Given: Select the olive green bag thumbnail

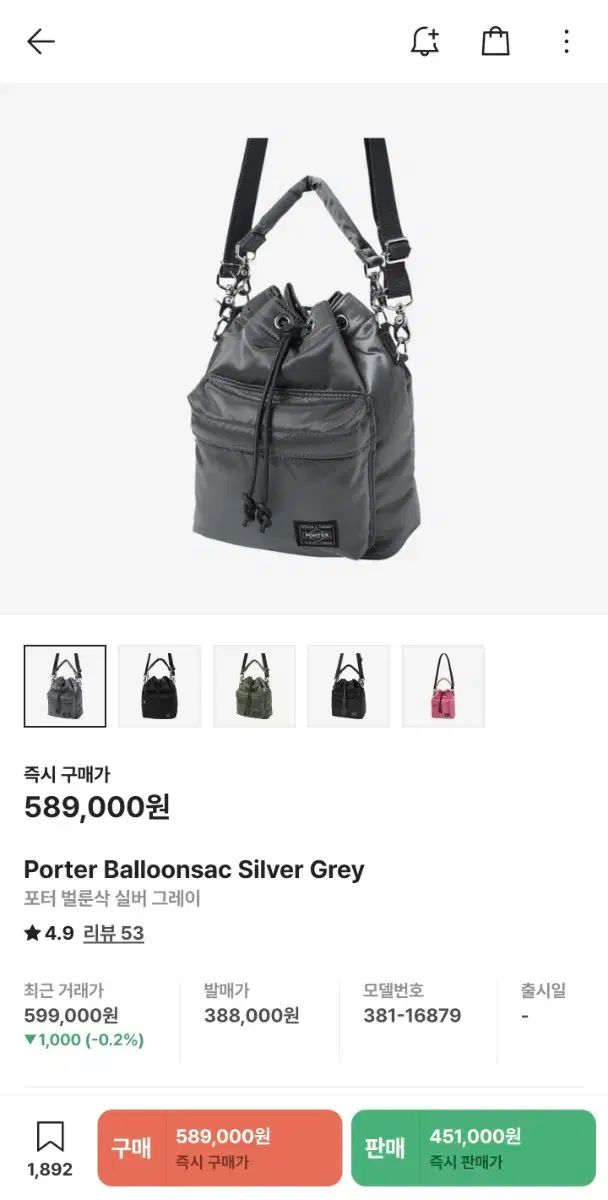Looking at the screenshot, I should (x=254, y=686).
